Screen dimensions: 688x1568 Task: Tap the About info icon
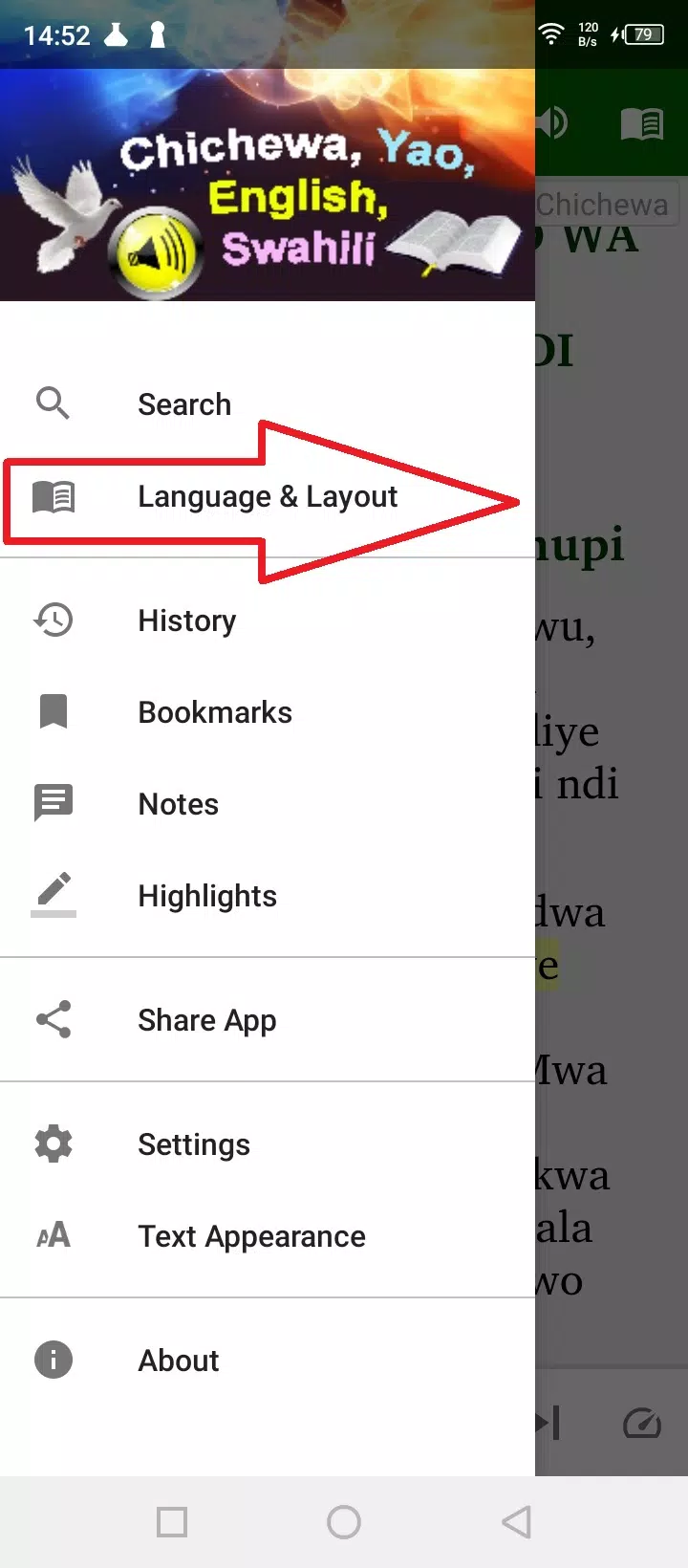click(53, 1360)
